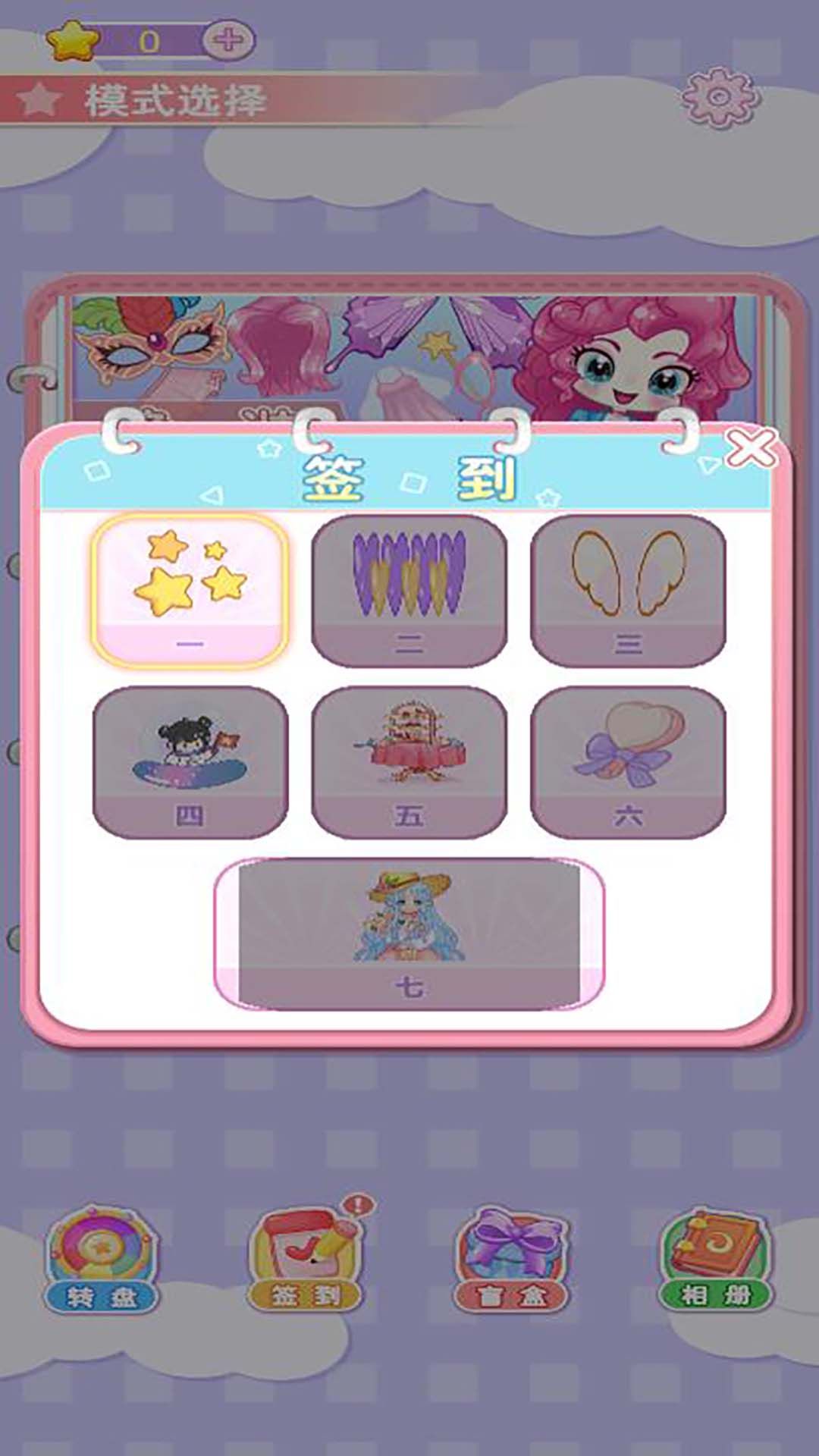Add more stars with the plus button
The height and width of the screenshot is (1456, 819).
click(x=228, y=40)
